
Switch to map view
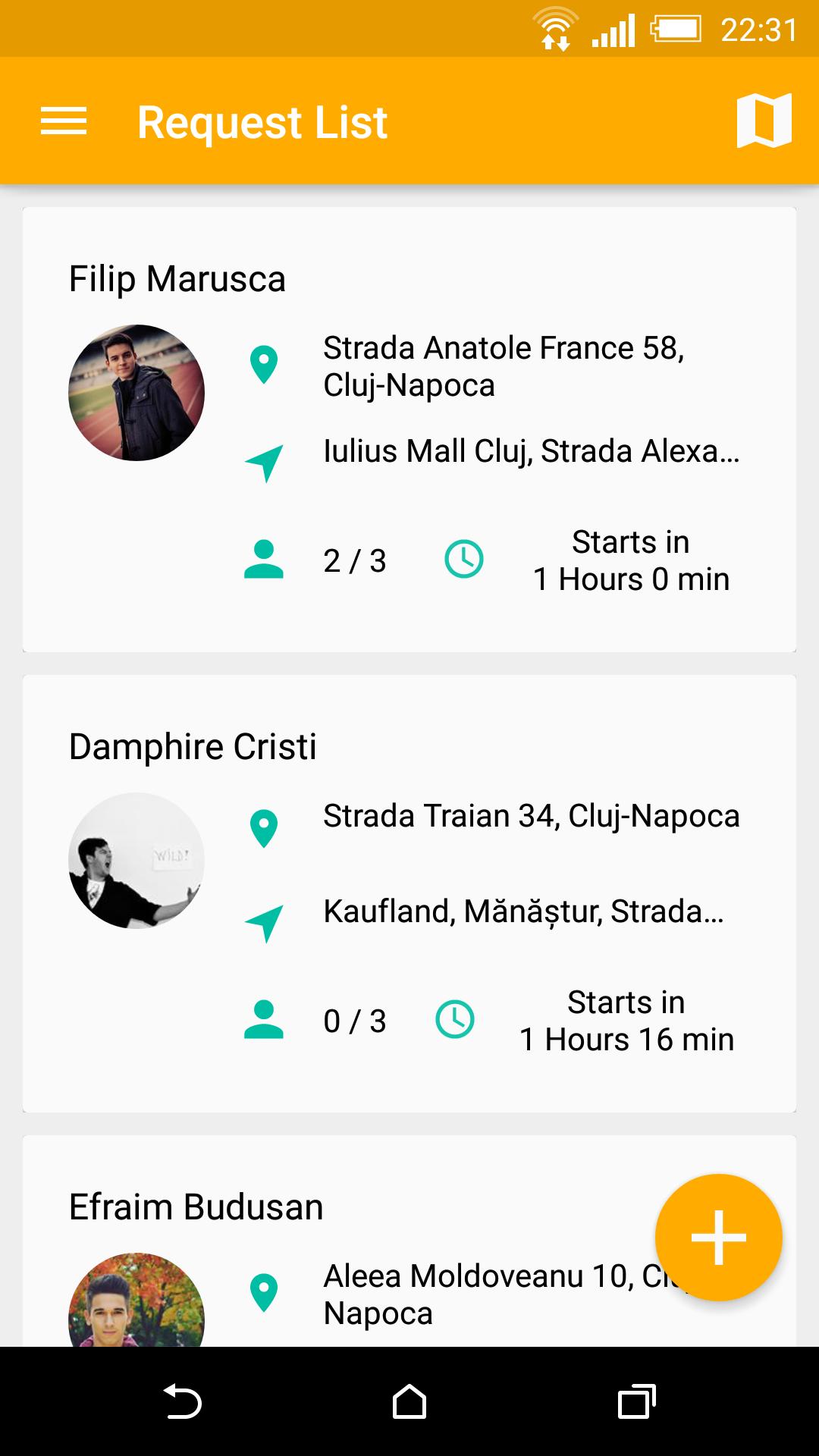pyautogui.click(x=764, y=121)
